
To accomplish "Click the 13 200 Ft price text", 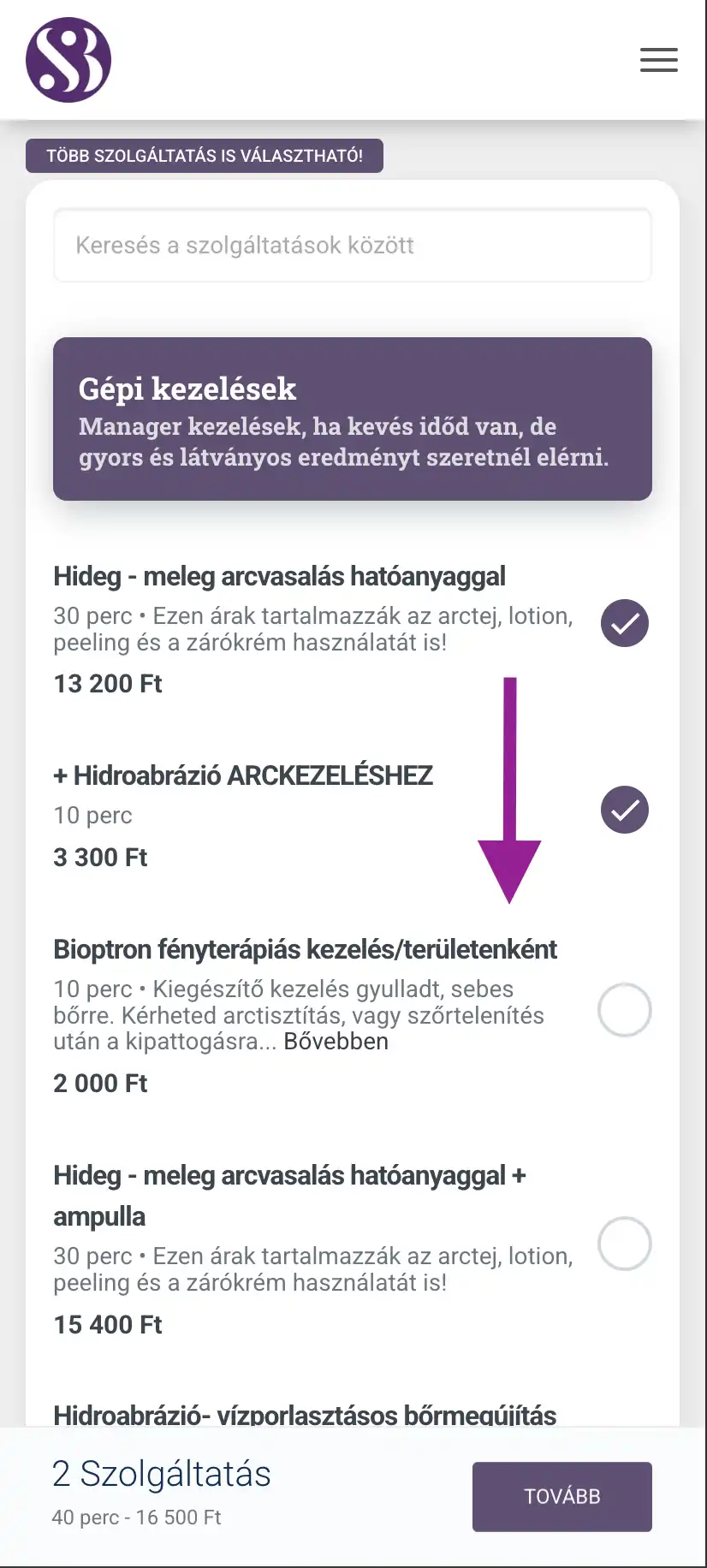I will point(107,684).
